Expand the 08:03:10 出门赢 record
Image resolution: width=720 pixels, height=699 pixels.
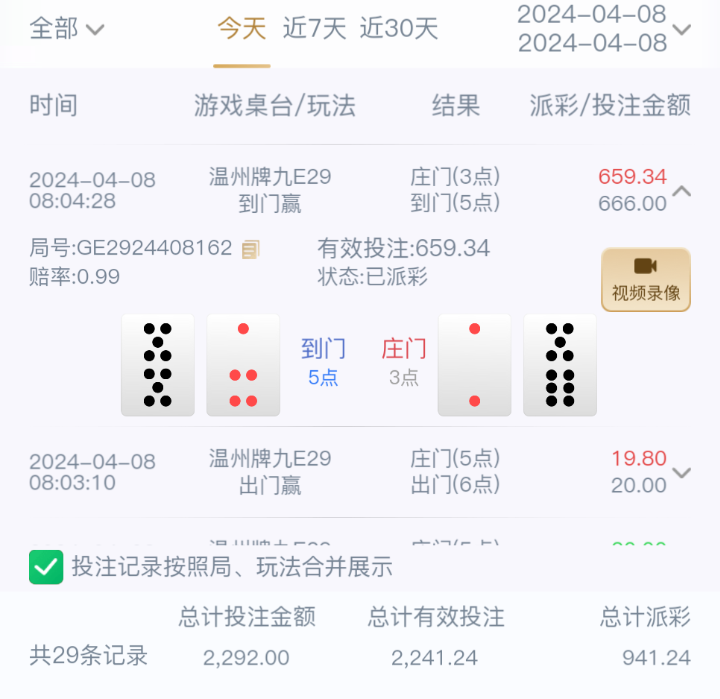pyautogui.click(x=682, y=472)
